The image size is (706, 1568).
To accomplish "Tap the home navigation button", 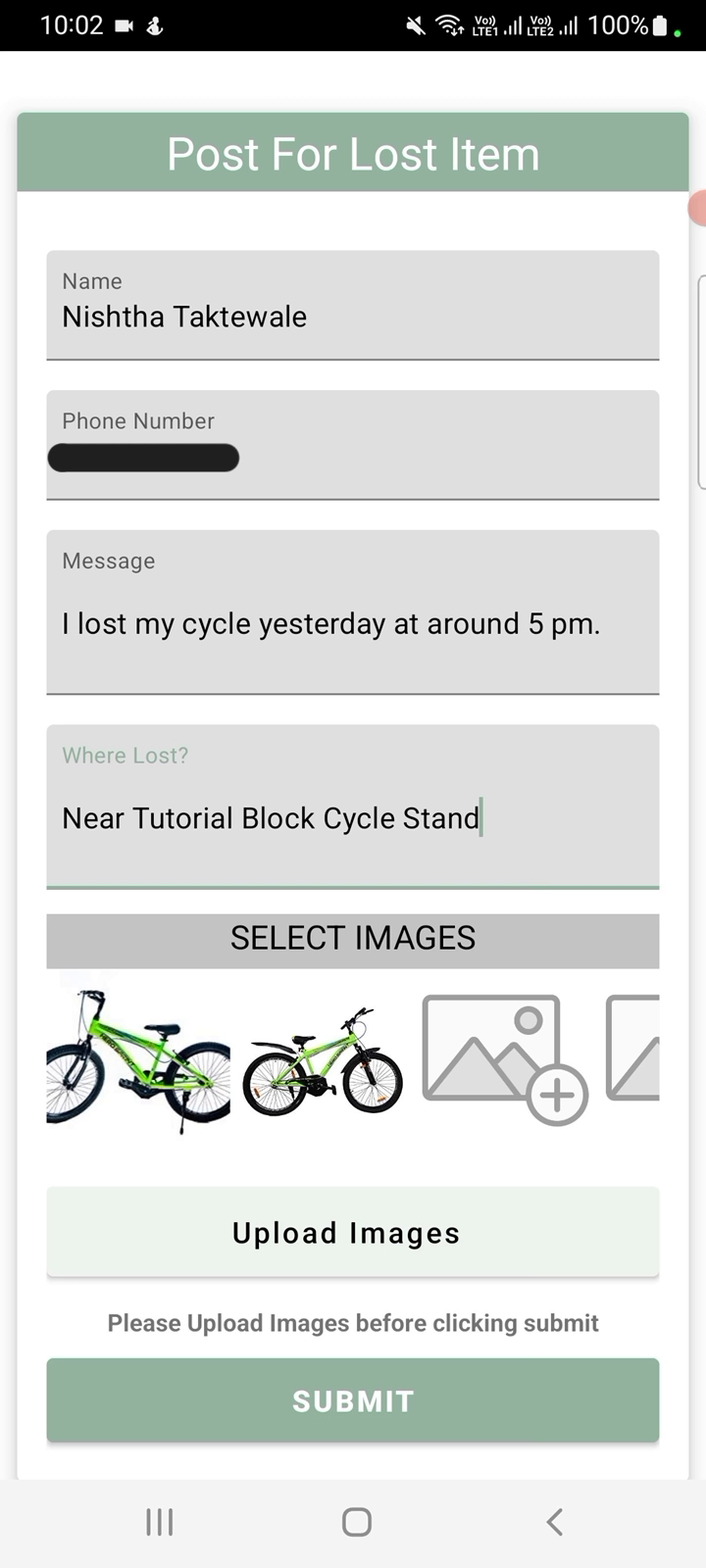I will coord(355,1522).
